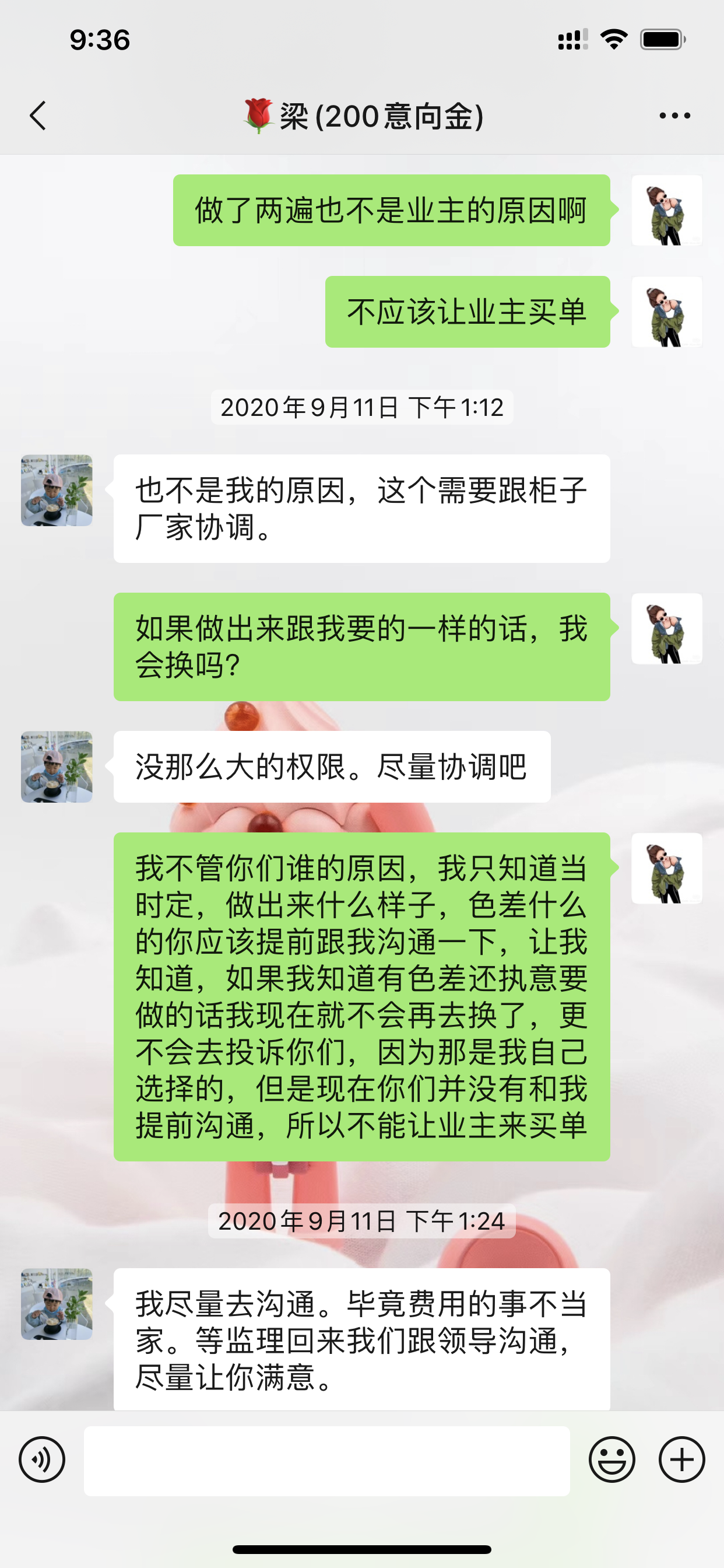Screen dimensions: 724x1568
Task: Focus the message text field
Action: click(x=326, y=1460)
